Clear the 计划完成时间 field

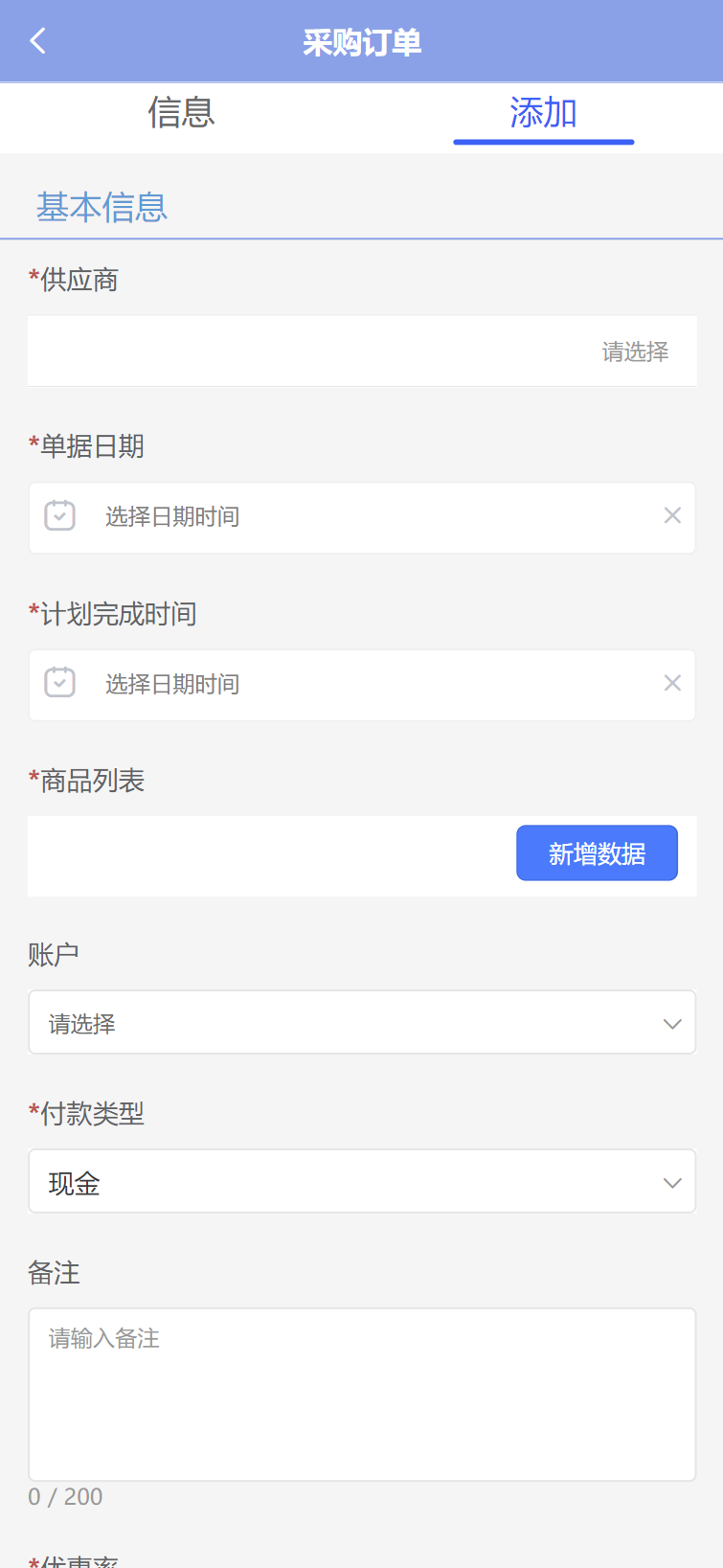(x=672, y=683)
